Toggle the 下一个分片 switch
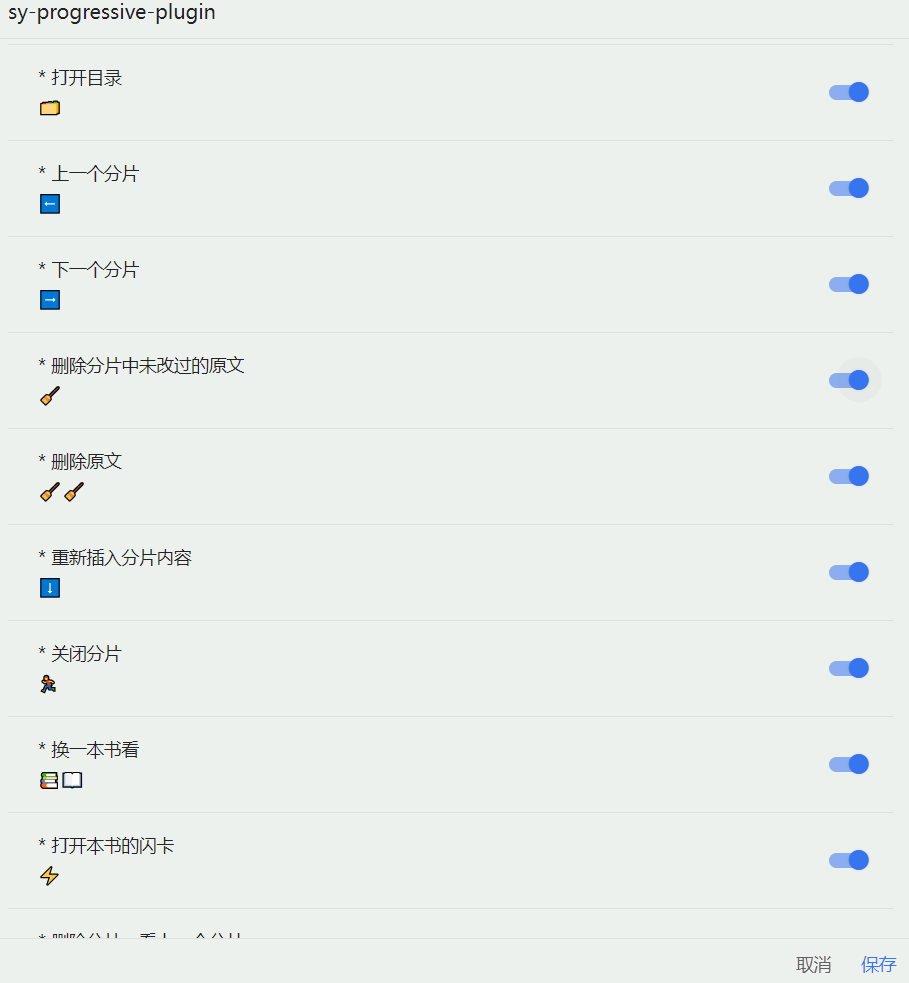This screenshot has width=909, height=983. (x=848, y=284)
